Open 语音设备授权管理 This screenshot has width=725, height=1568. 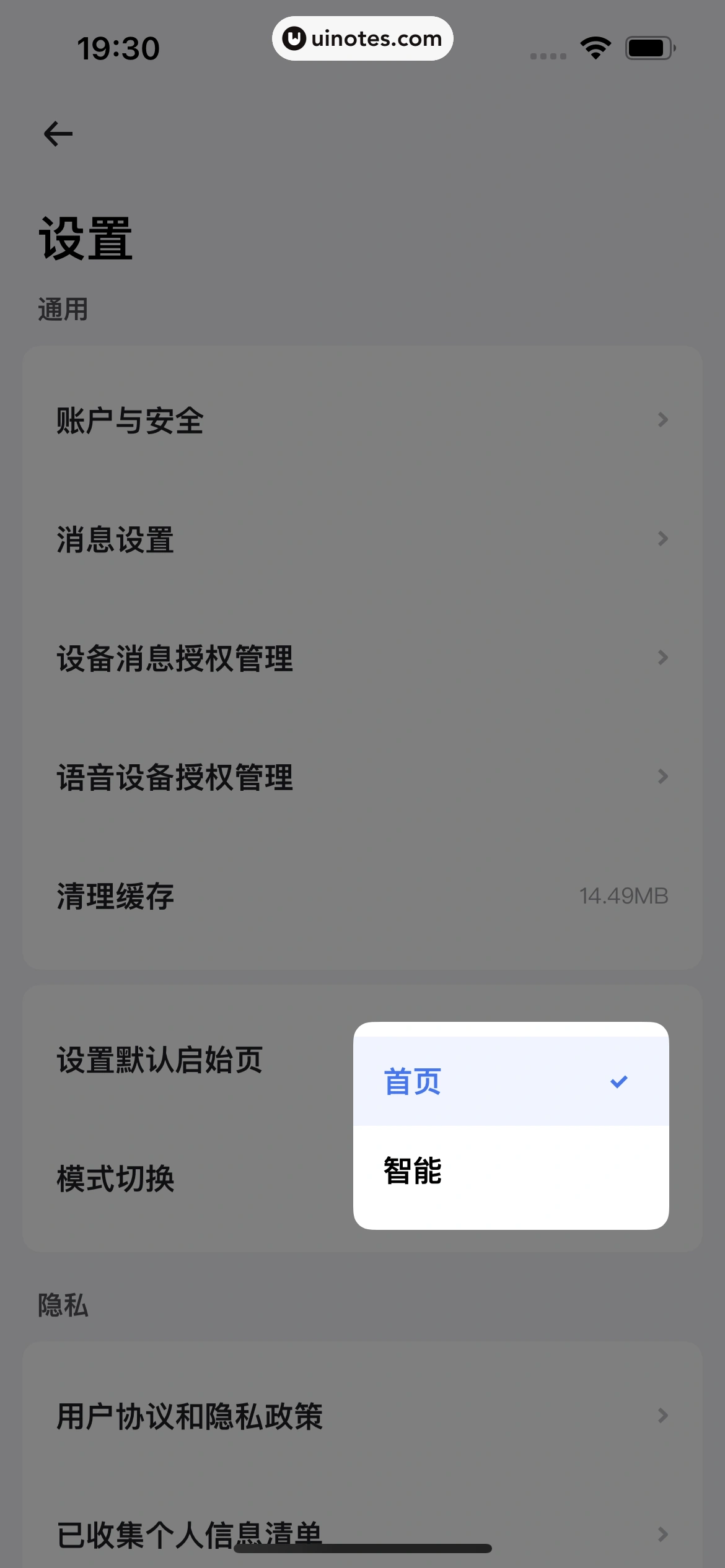(x=174, y=778)
